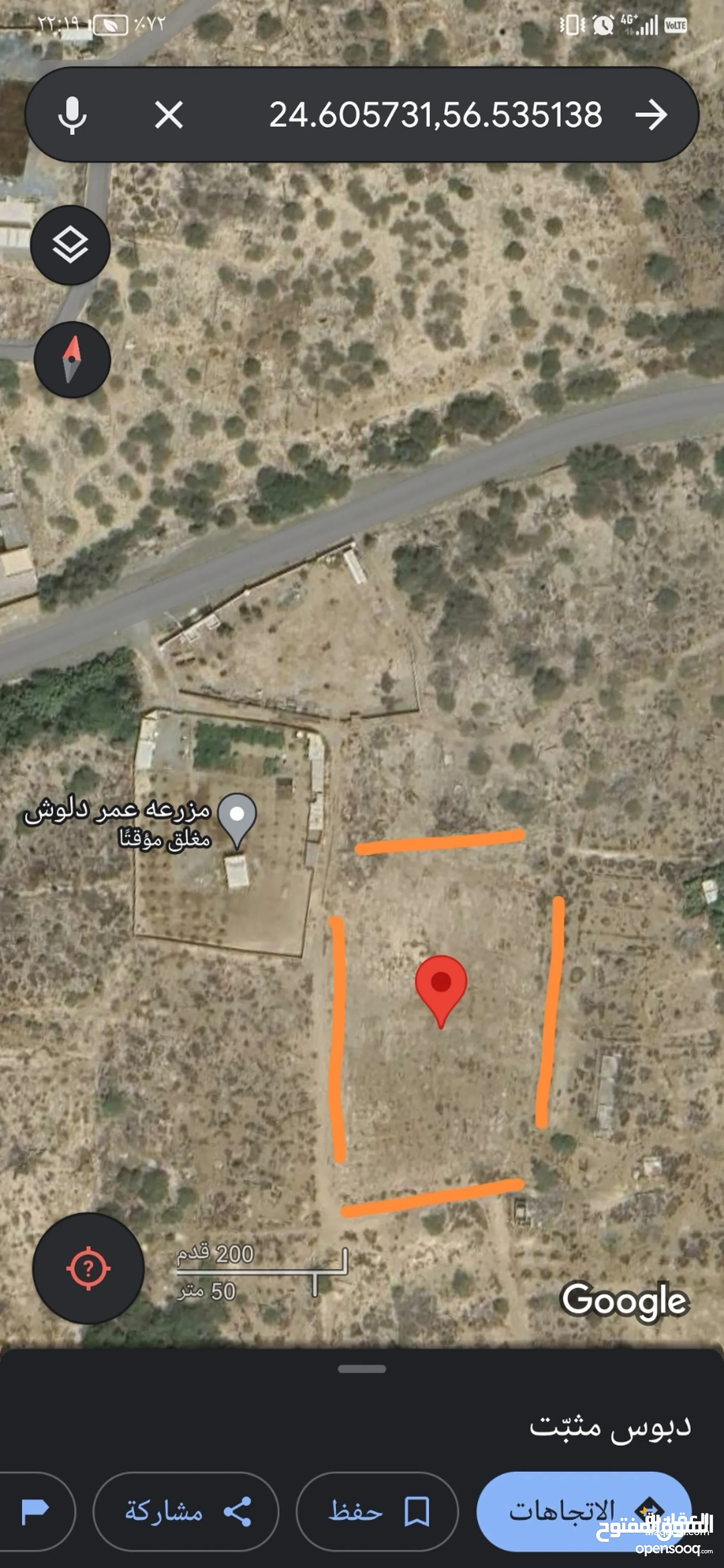The width and height of the screenshot is (724, 1568).
Task: Open the map layers button
Action: (70, 245)
